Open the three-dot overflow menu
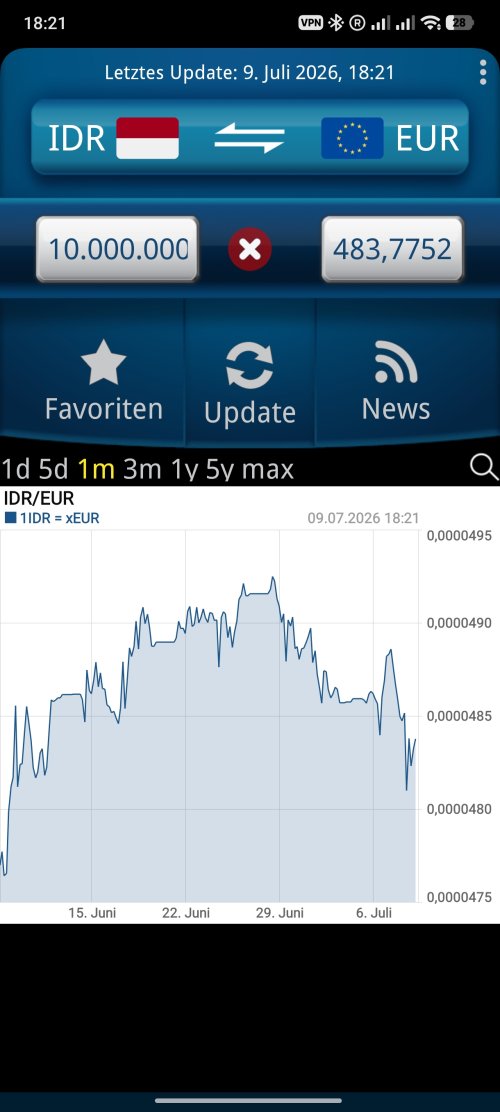Viewport: 500px width, 1112px height. tap(483, 72)
